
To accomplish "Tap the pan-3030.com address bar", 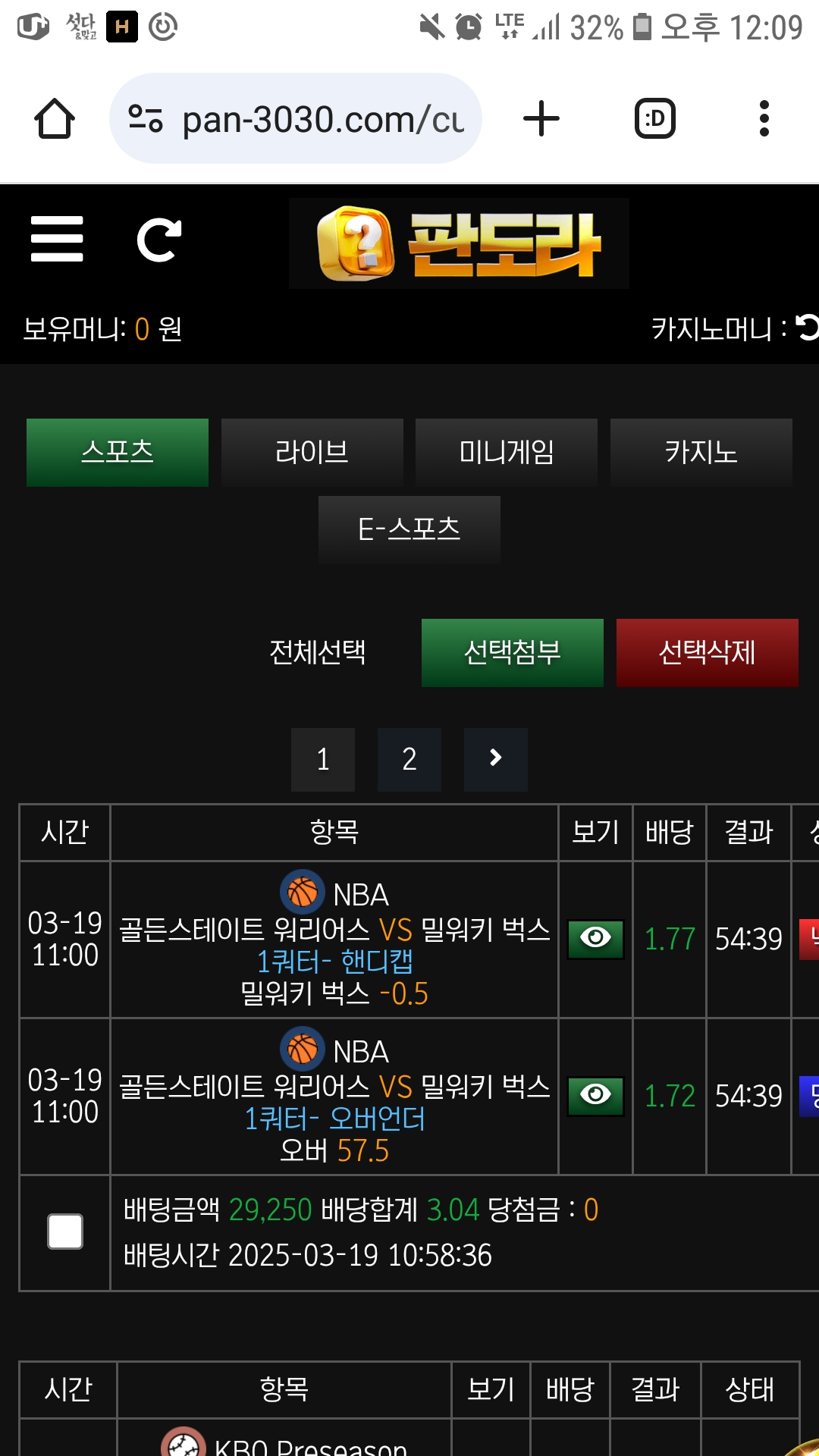I will point(296,118).
